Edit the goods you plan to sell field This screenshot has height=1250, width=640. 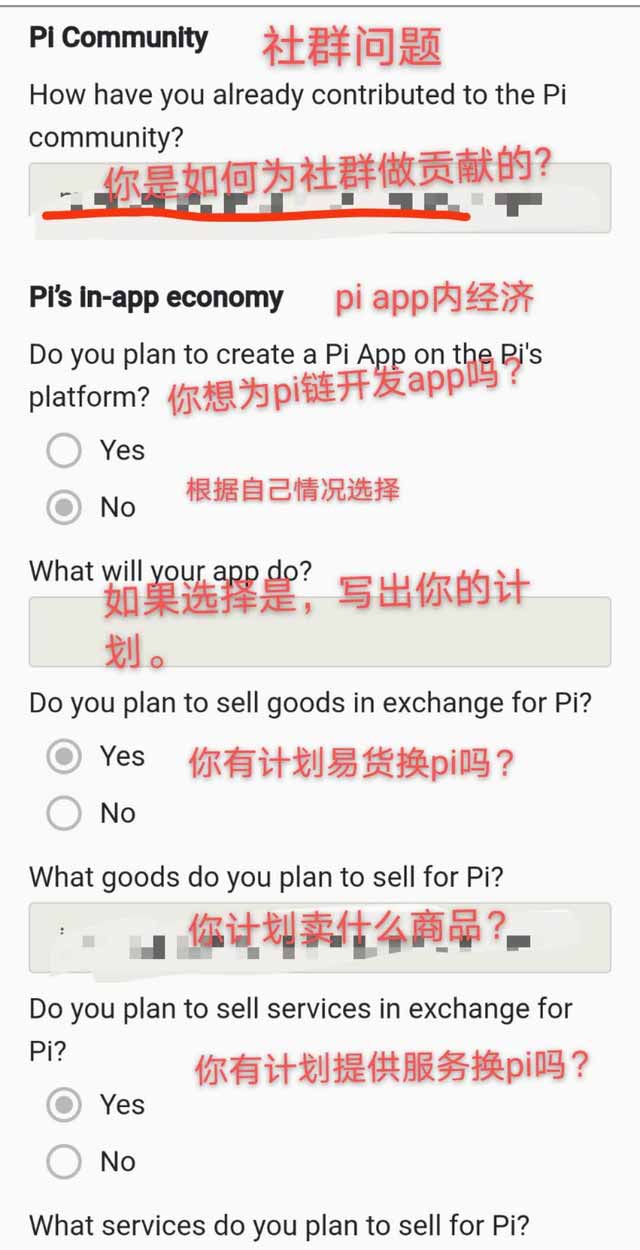click(x=319, y=938)
